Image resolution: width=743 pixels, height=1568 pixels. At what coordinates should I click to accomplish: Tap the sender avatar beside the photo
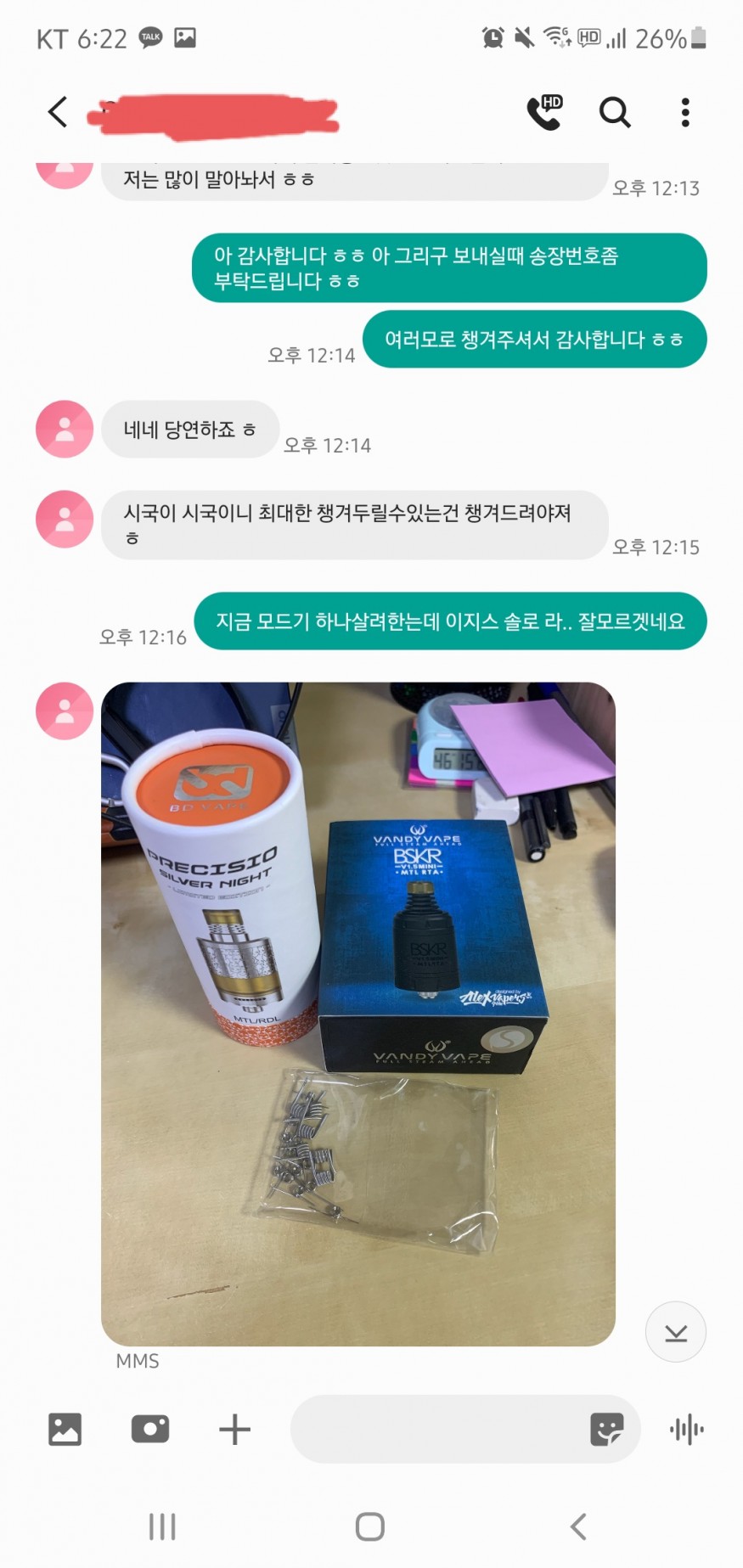65,711
